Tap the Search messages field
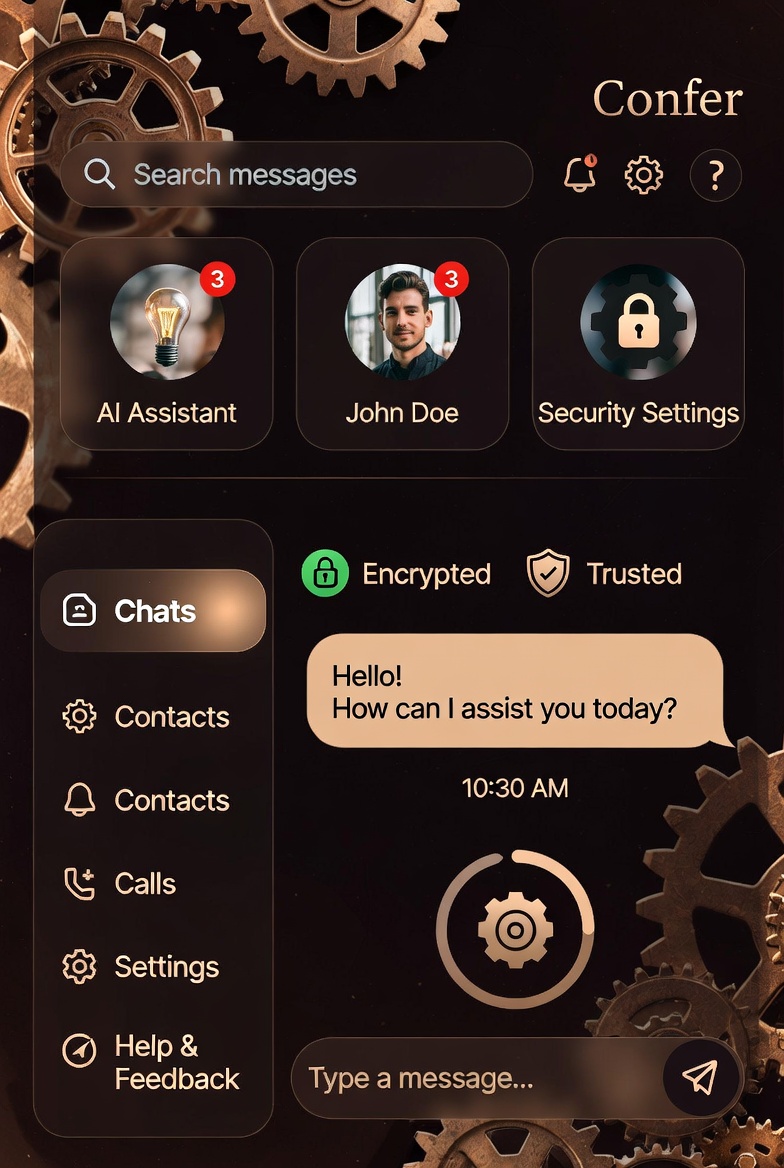Image resolution: width=784 pixels, height=1168 pixels. (296, 175)
